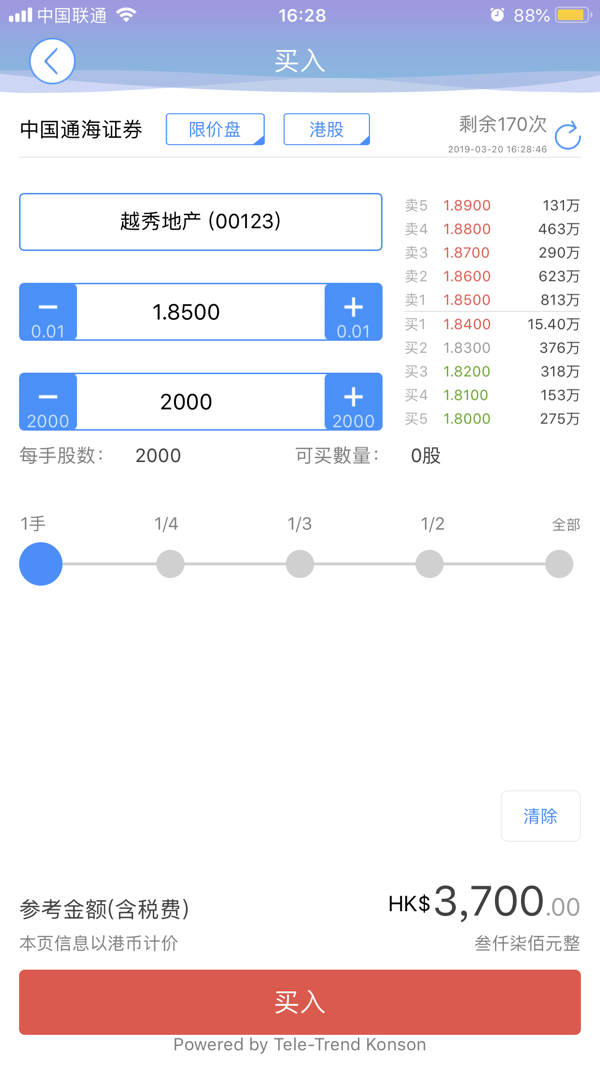Pick the 买1 price 1.8400
The image size is (600, 1067).
(467, 324)
